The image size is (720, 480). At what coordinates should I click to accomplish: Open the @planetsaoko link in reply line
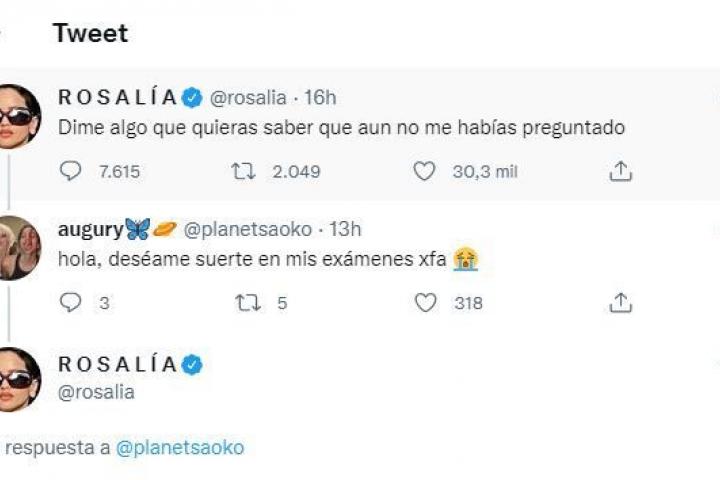pyautogui.click(x=180, y=448)
